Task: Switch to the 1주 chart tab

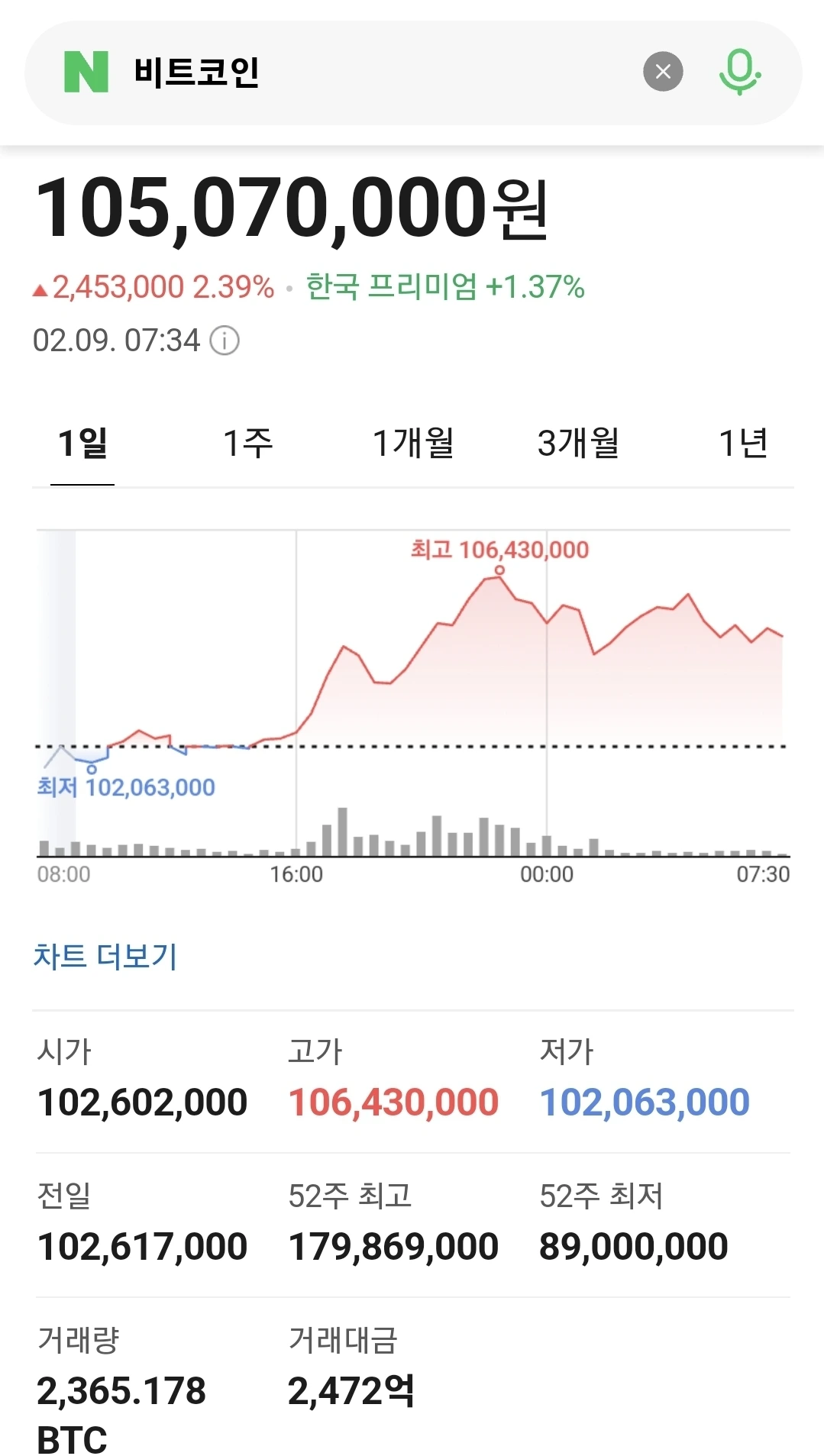Action: tap(247, 444)
